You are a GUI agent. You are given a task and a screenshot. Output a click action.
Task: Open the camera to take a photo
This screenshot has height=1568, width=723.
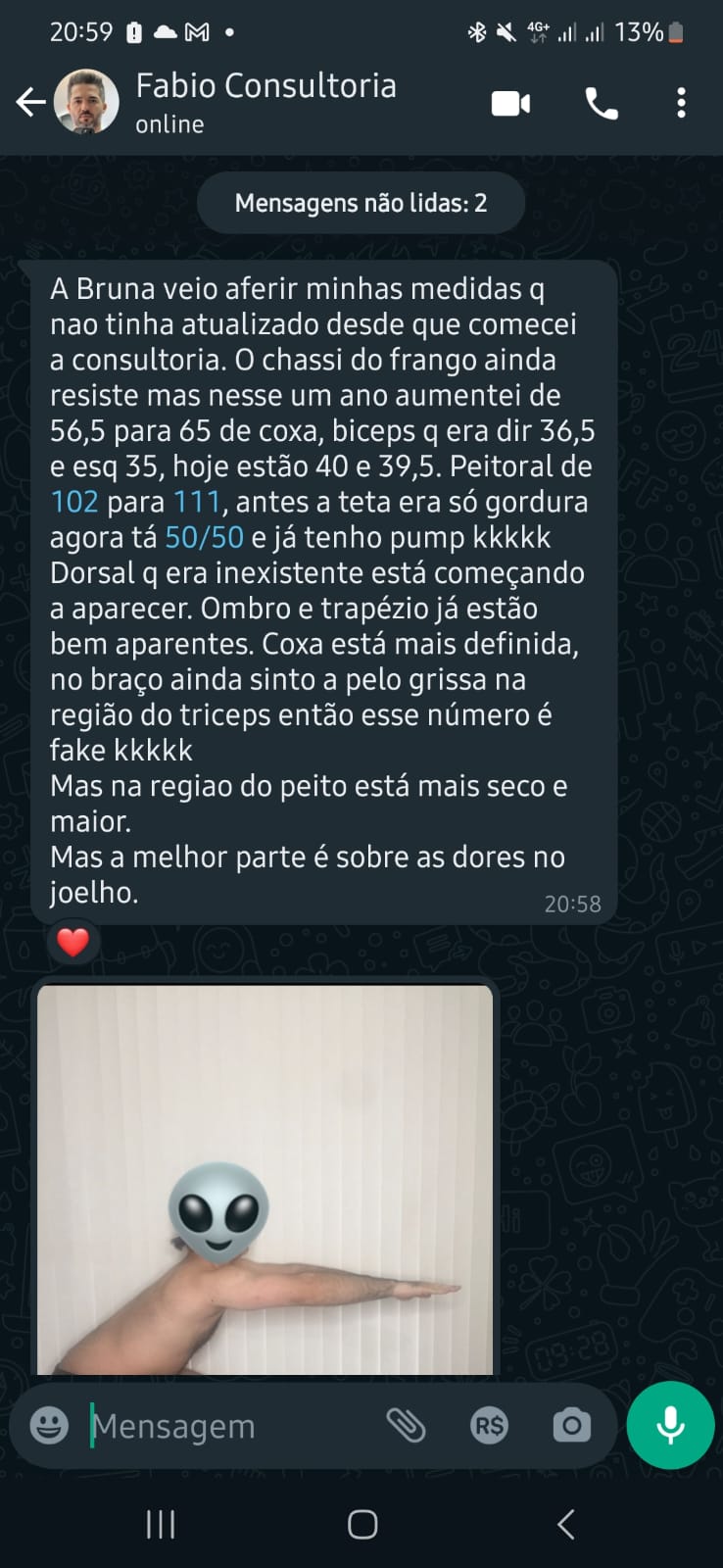tap(571, 1425)
